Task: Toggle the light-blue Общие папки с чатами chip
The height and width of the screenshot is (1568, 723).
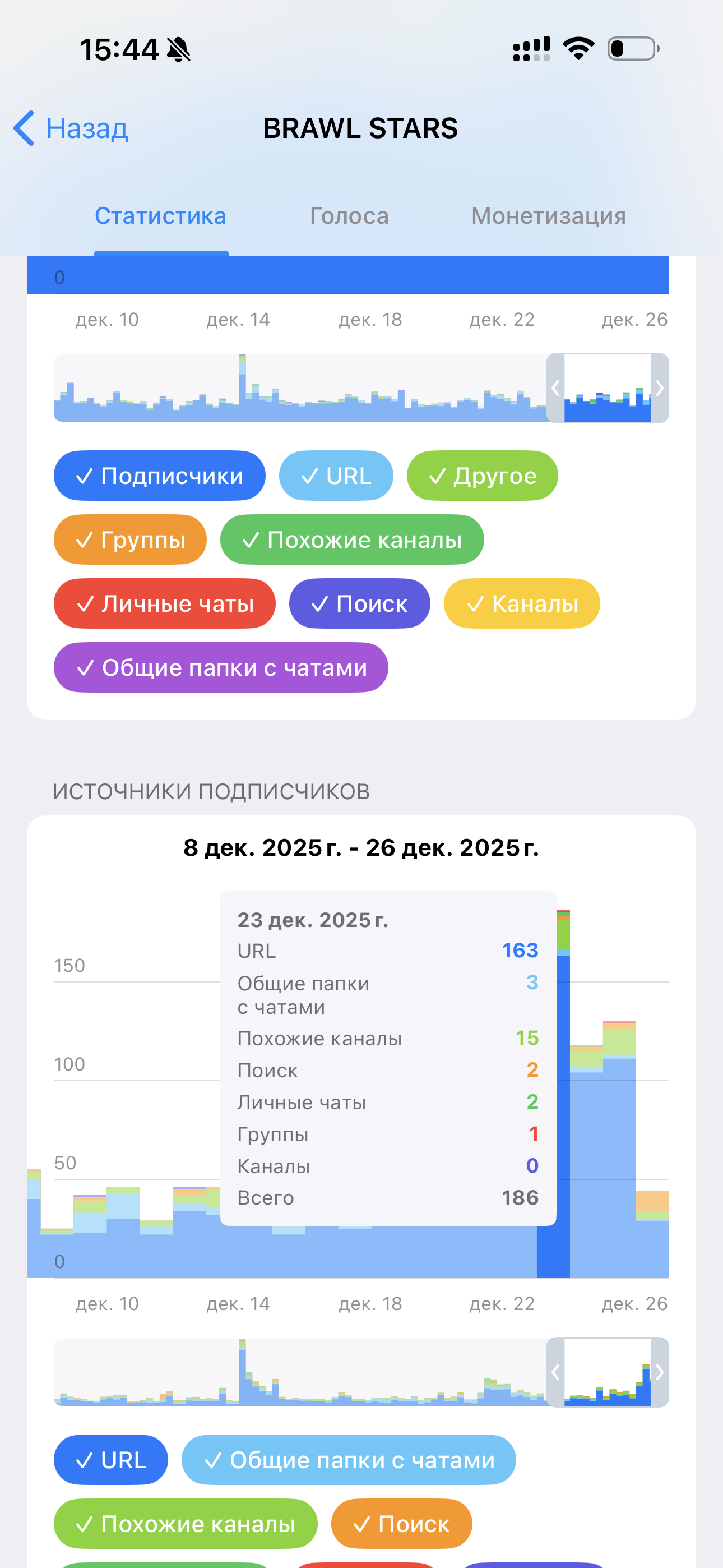Action: tap(349, 1460)
